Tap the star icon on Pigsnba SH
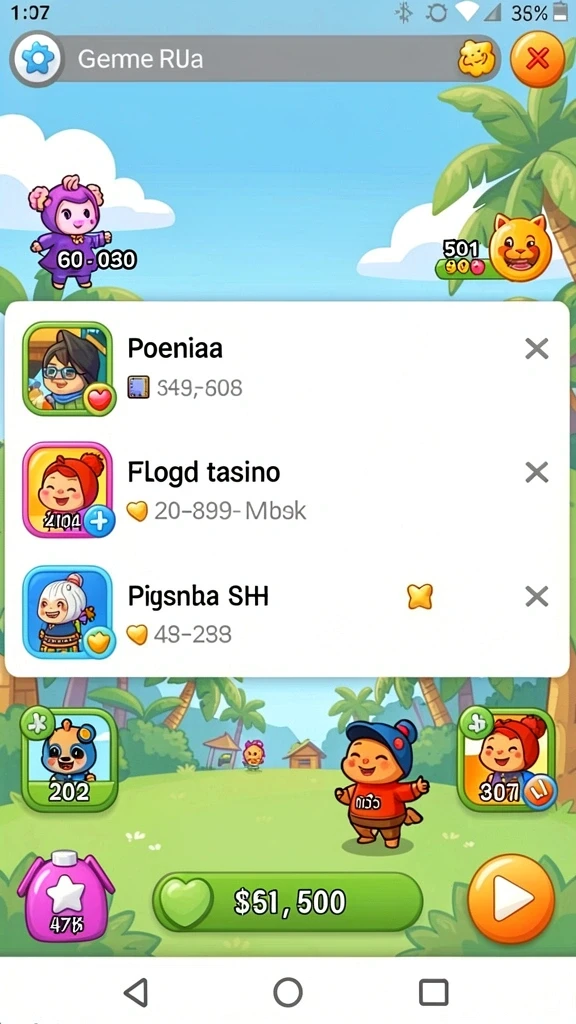This screenshot has width=576, height=1024. (420, 596)
